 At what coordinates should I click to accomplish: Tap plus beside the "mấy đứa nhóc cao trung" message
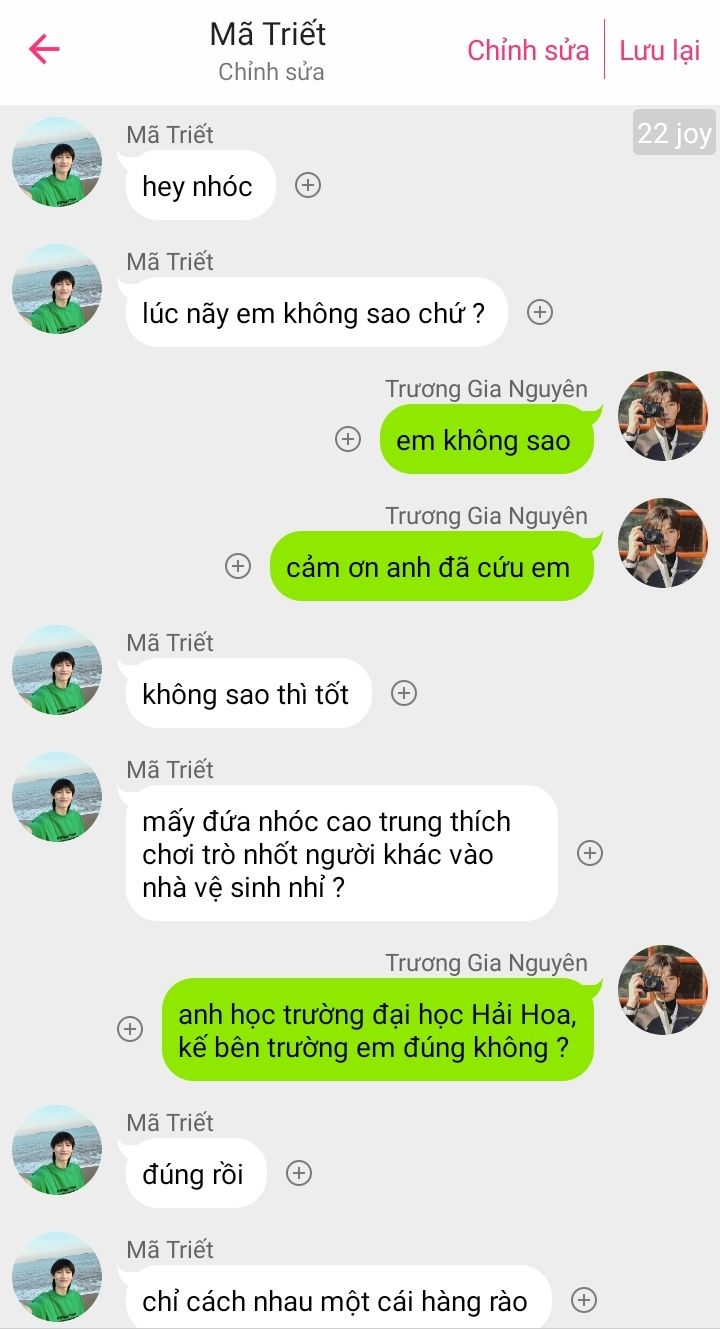click(590, 853)
